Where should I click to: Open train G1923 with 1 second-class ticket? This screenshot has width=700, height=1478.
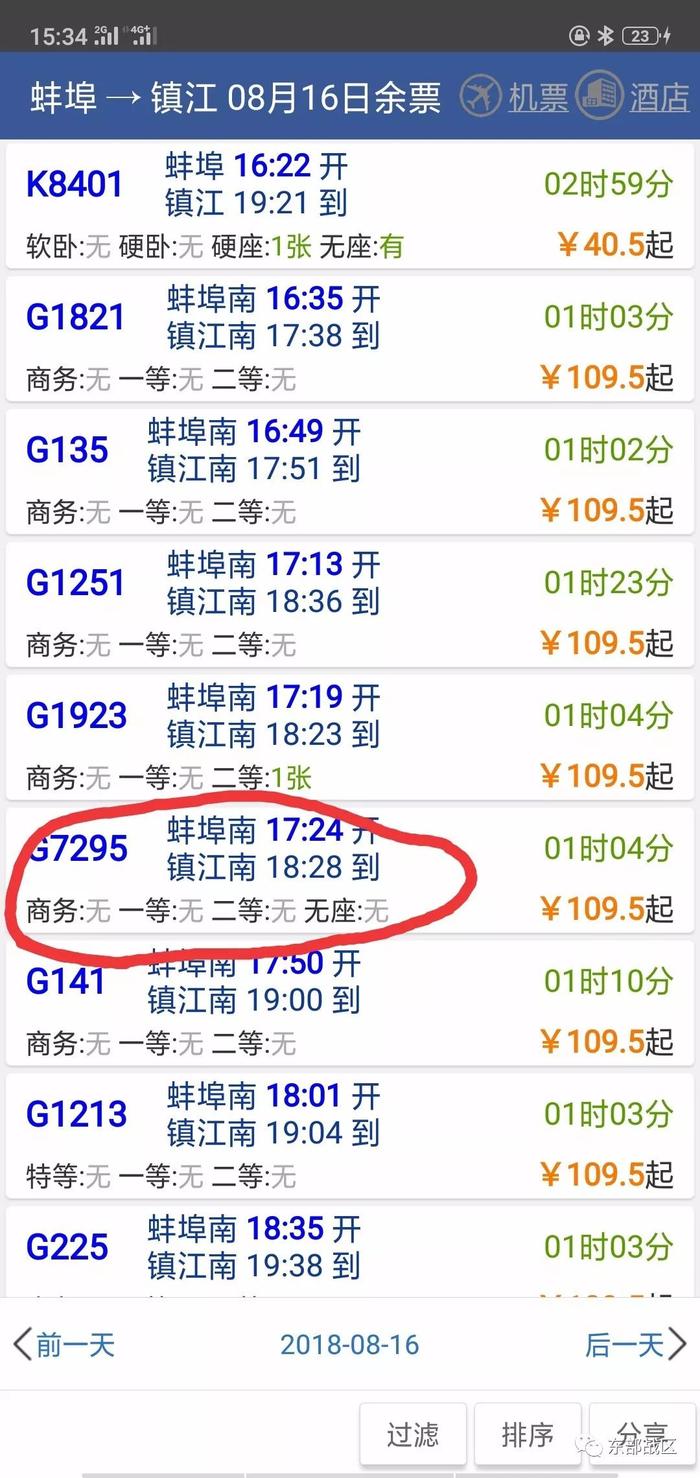tap(350, 737)
